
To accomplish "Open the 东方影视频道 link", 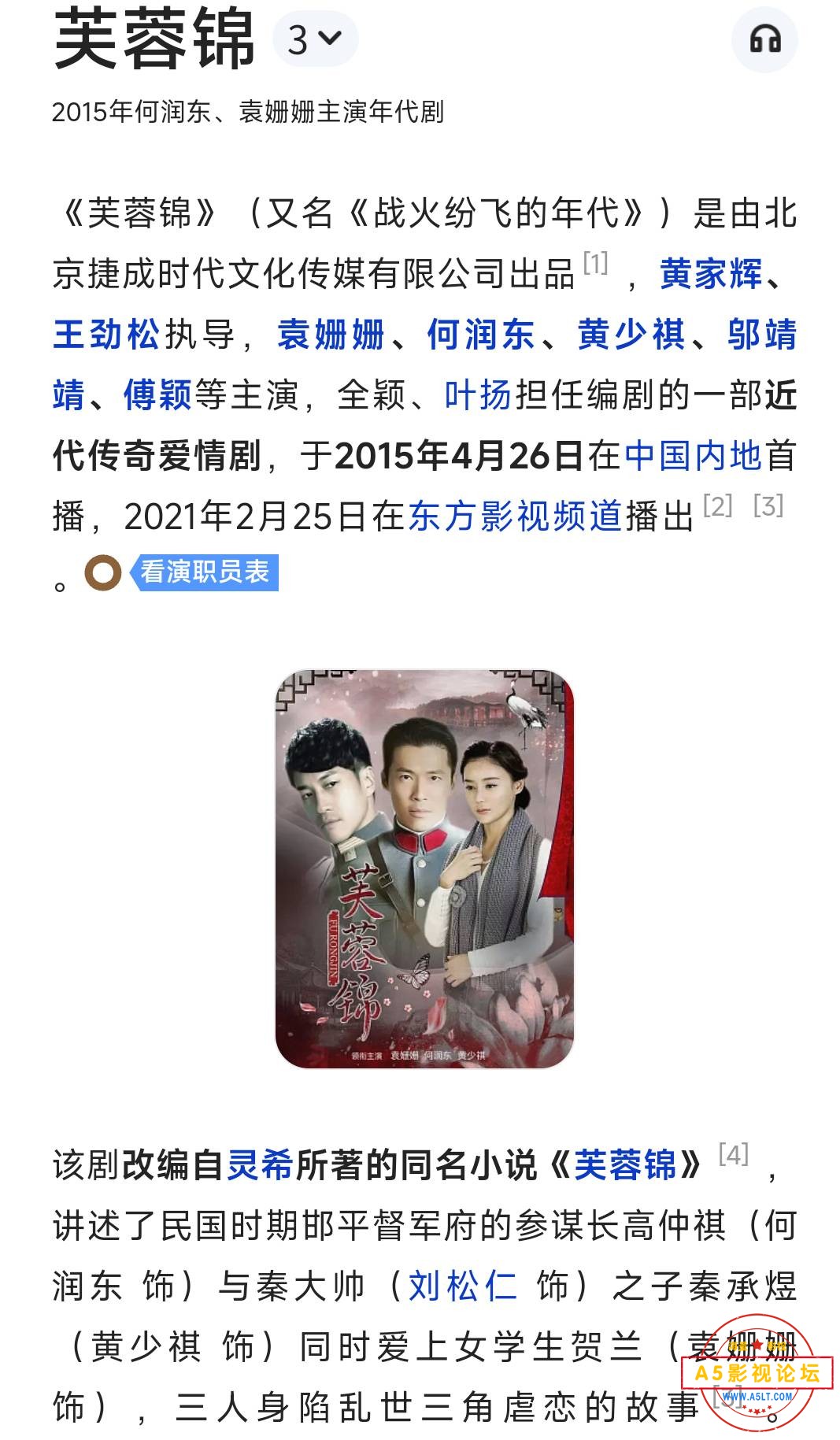I will pos(515,516).
